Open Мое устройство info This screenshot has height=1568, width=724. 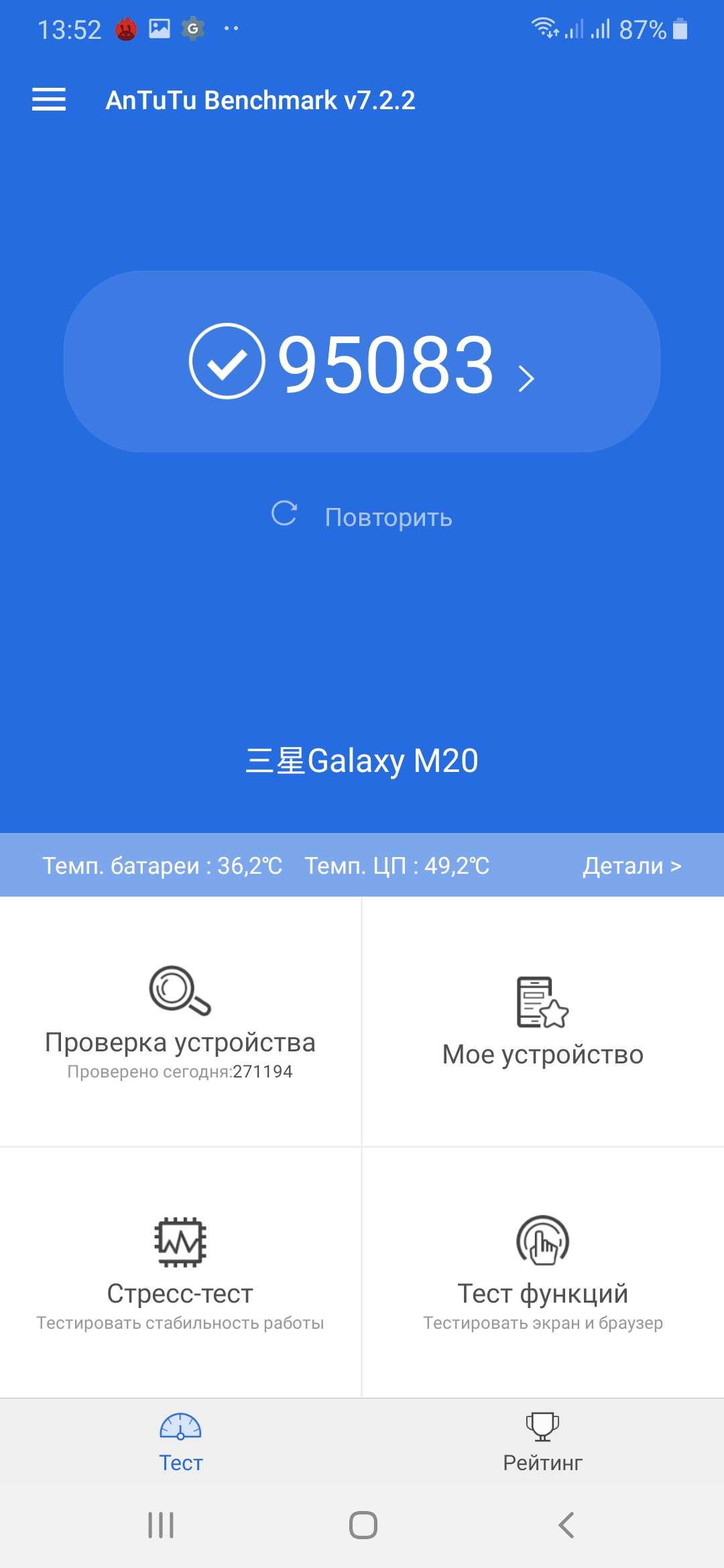(542, 1022)
